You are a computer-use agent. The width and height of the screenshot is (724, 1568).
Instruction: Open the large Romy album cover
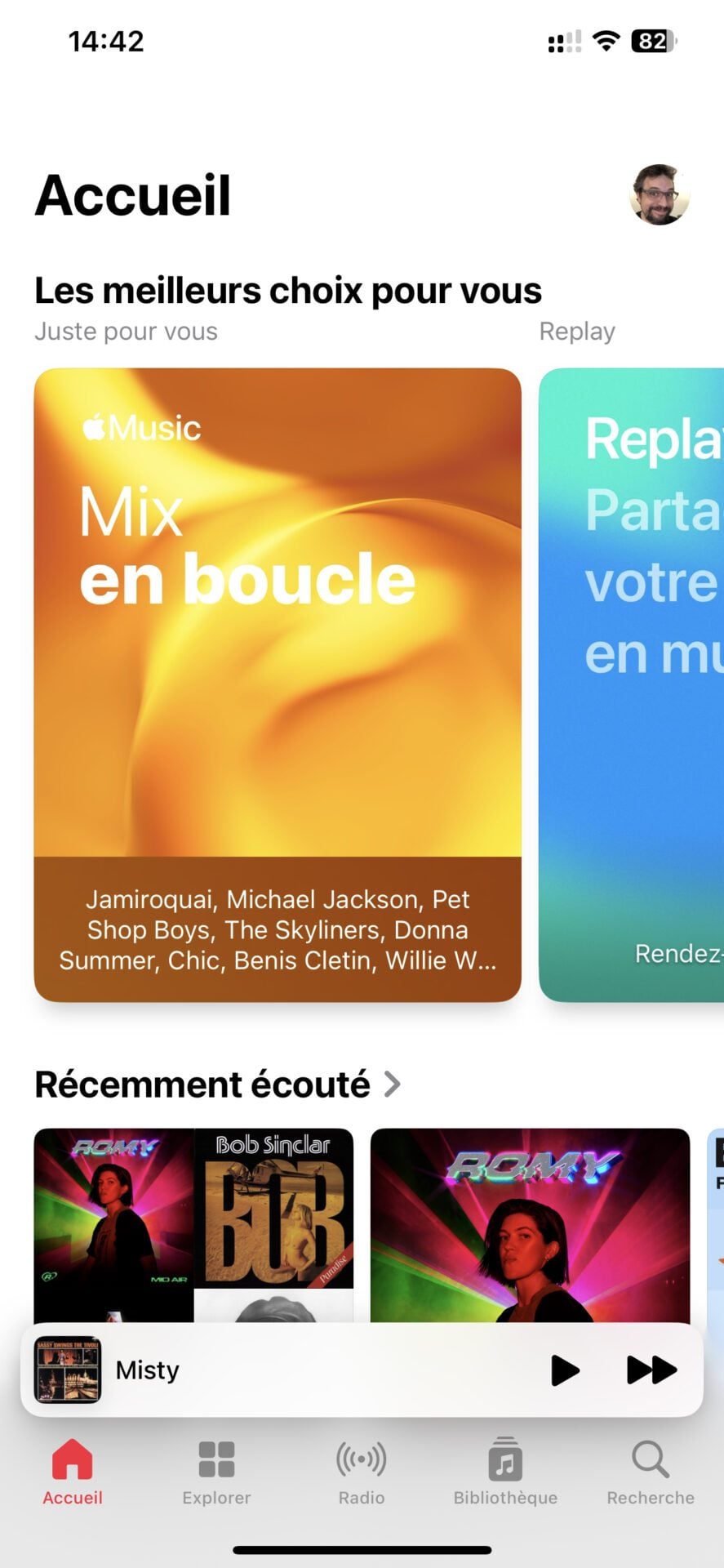click(530, 1223)
